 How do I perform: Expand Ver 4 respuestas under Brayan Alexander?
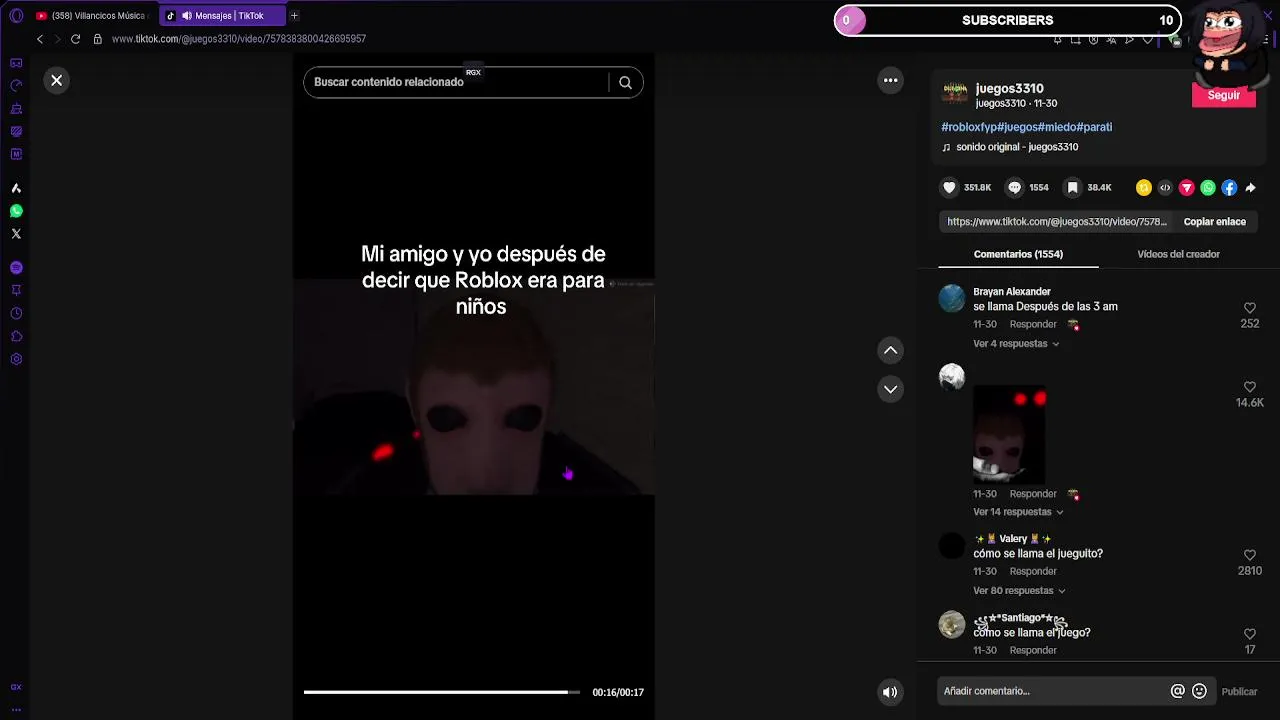1015,344
